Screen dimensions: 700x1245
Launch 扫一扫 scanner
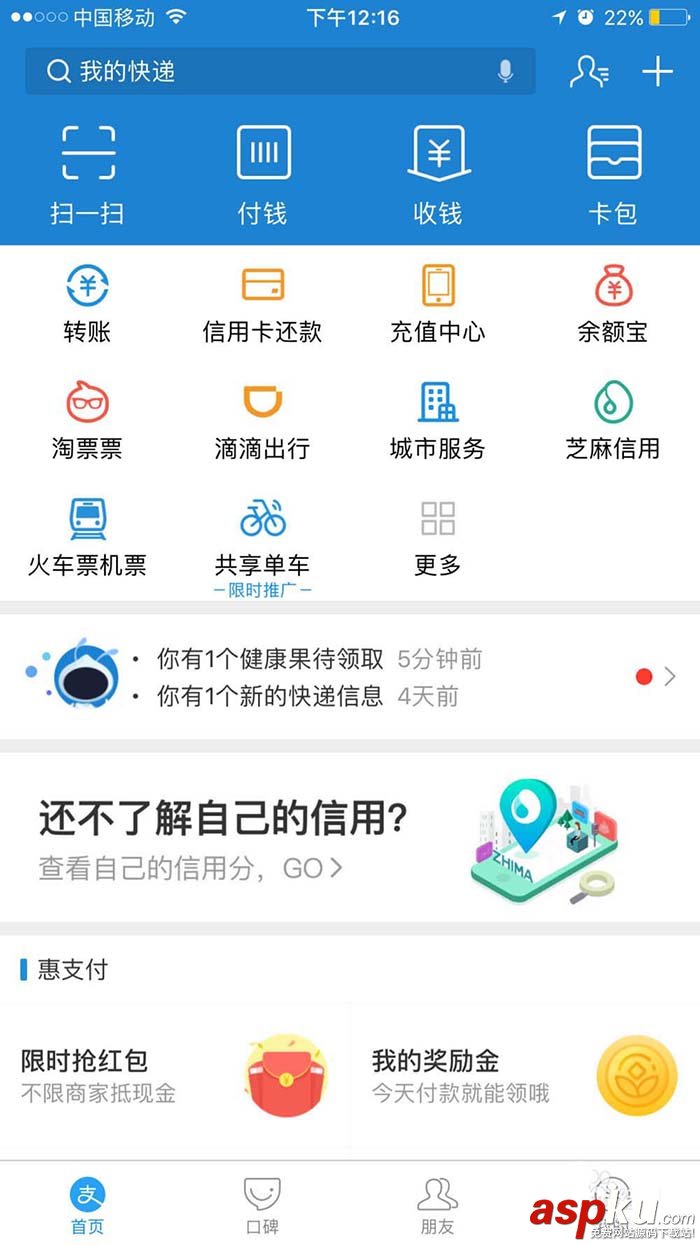[x=88, y=174]
